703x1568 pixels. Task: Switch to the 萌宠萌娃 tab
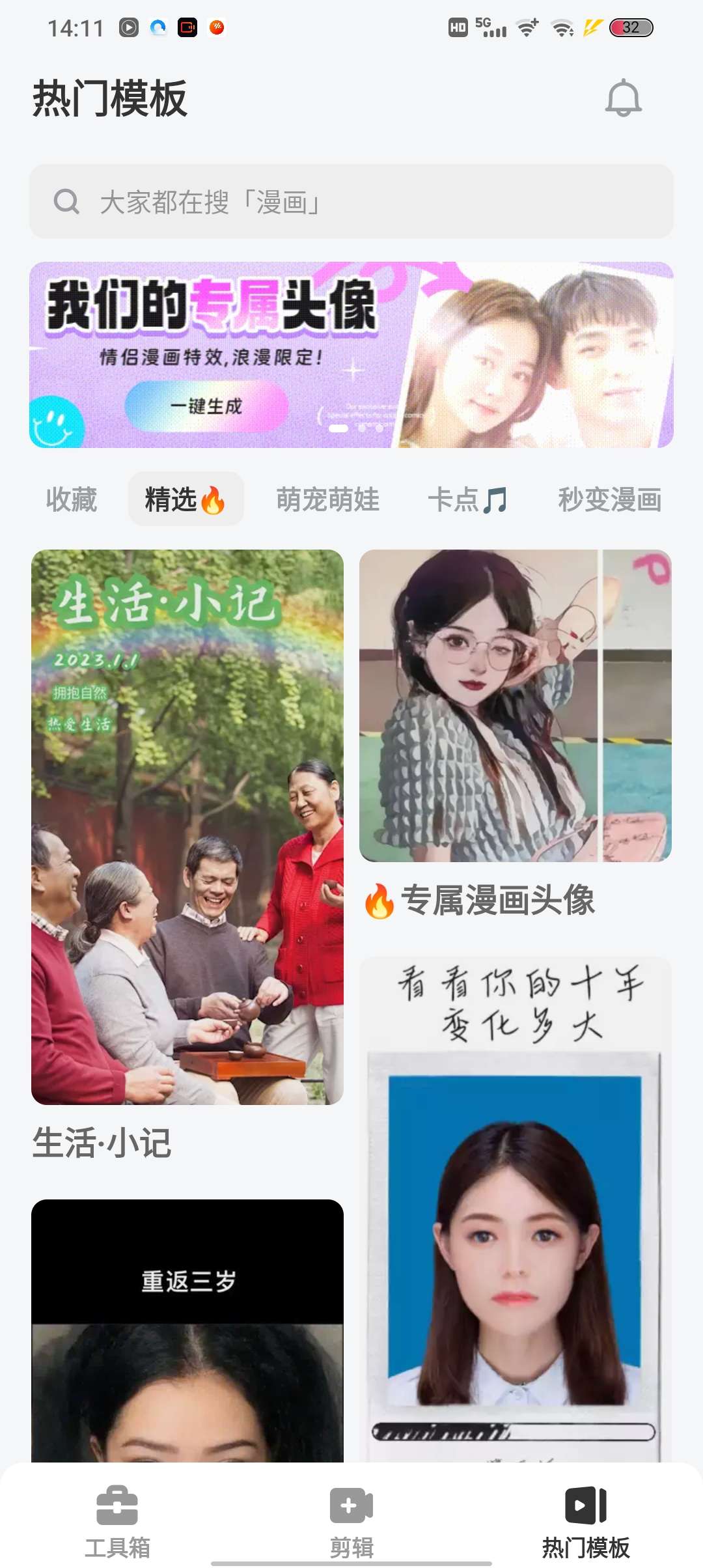tap(327, 500)
